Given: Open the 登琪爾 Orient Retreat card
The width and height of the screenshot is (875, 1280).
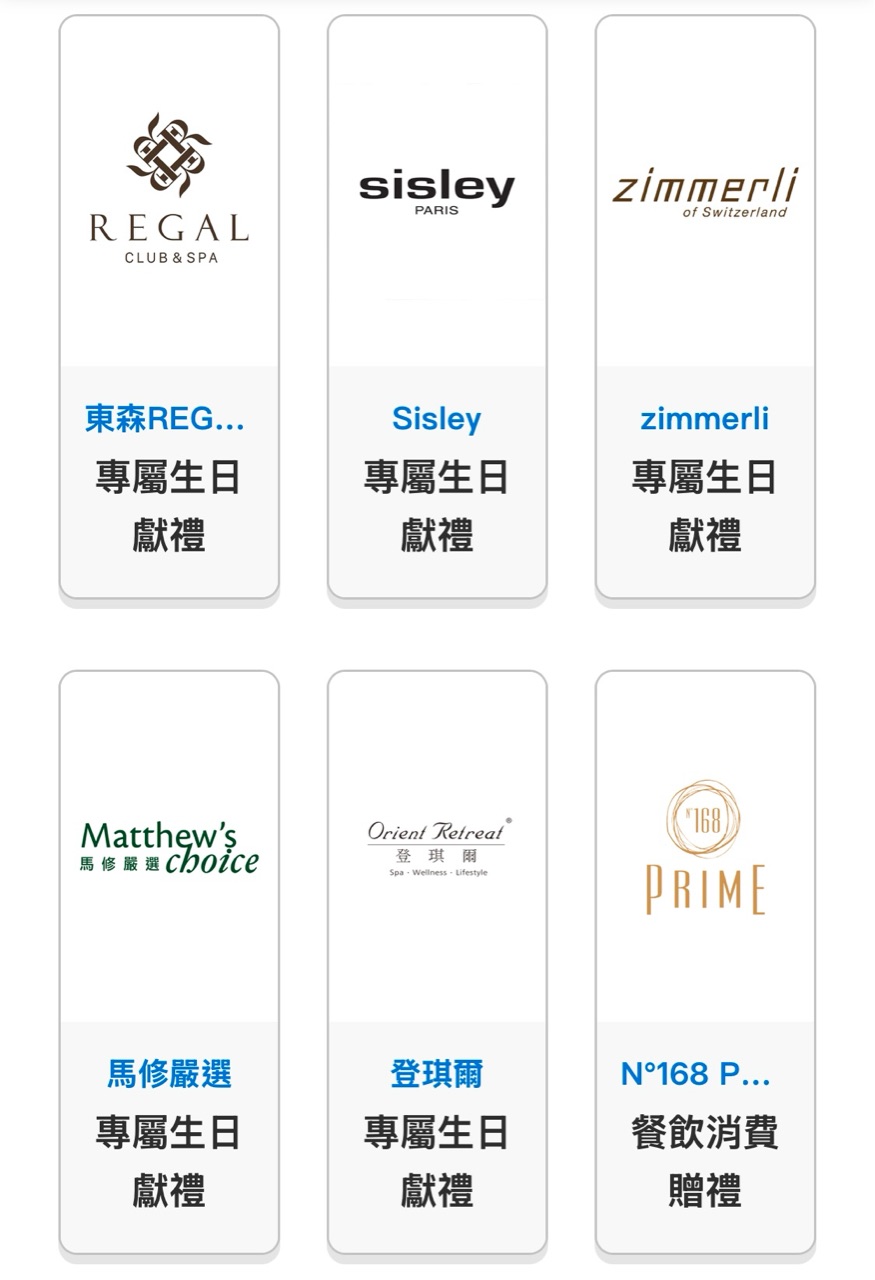Looking at the screenshot, I should point(437,962).
